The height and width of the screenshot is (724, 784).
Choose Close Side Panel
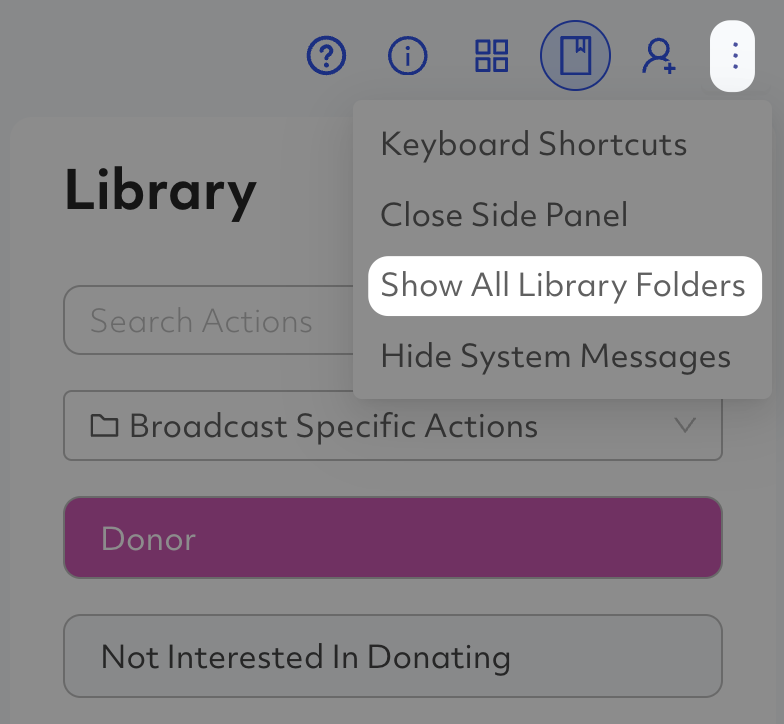point(504,214)
